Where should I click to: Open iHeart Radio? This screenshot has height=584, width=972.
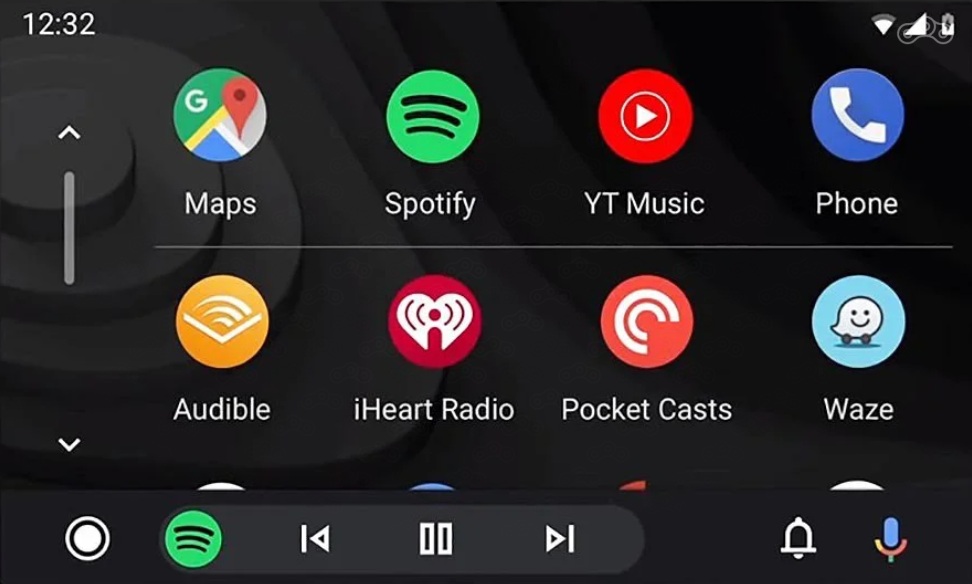tap(433, 322)
